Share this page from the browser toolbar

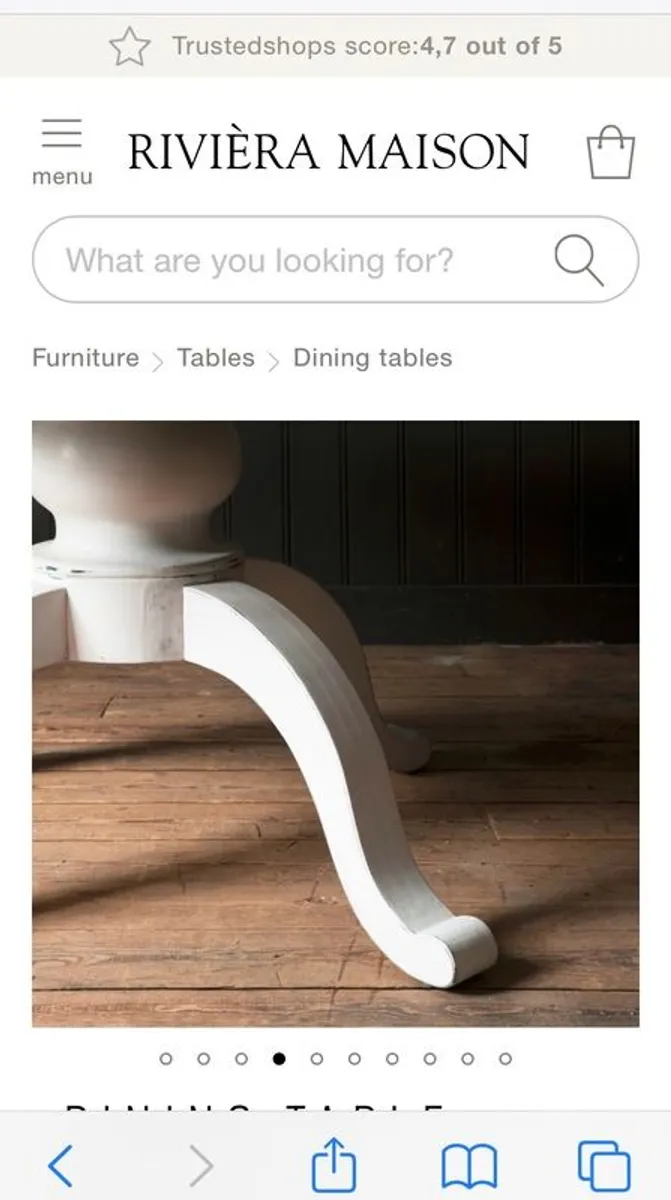coord(334,1166)
